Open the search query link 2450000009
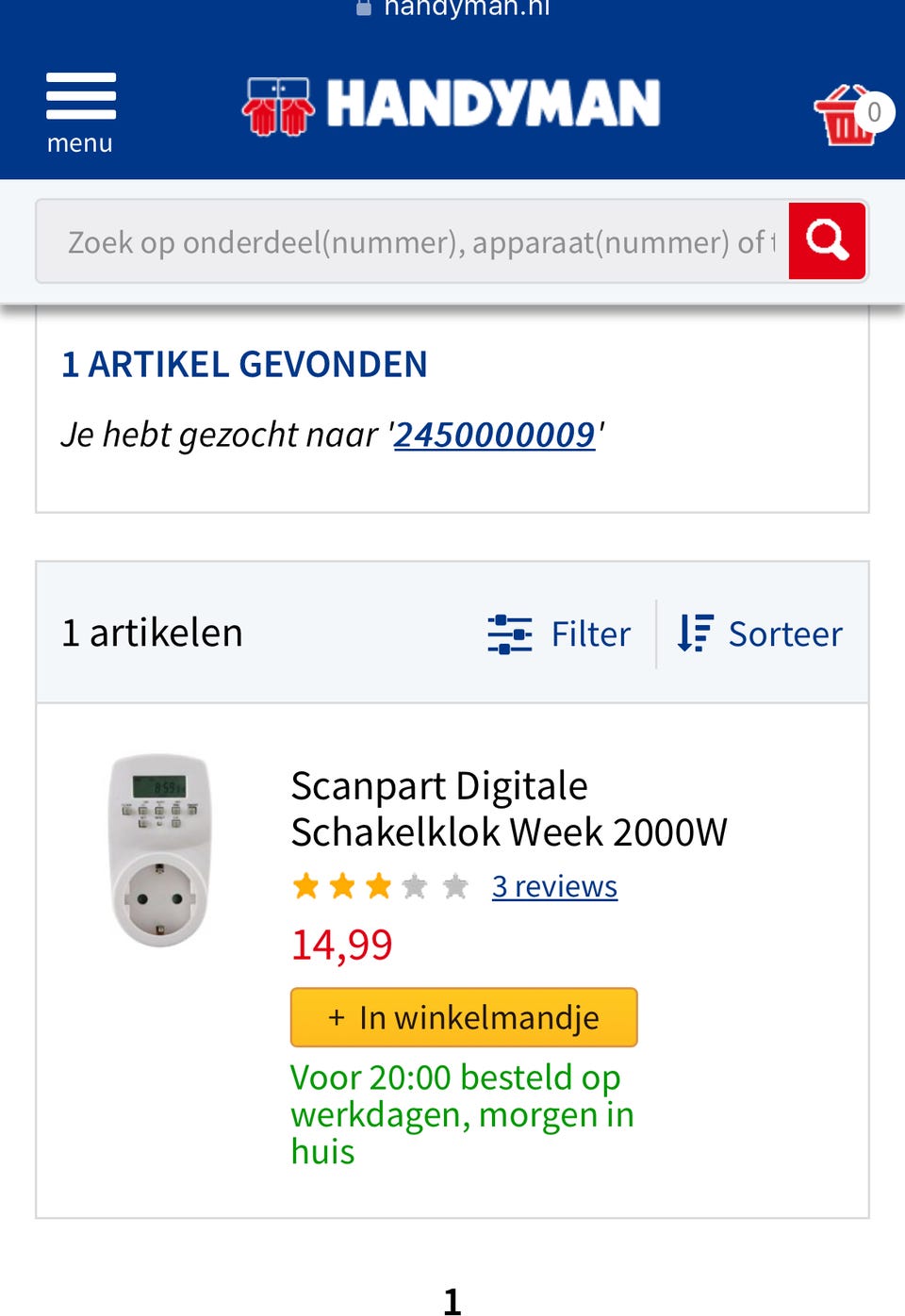The image size is (905, 1316). click(x=494, y=434)
